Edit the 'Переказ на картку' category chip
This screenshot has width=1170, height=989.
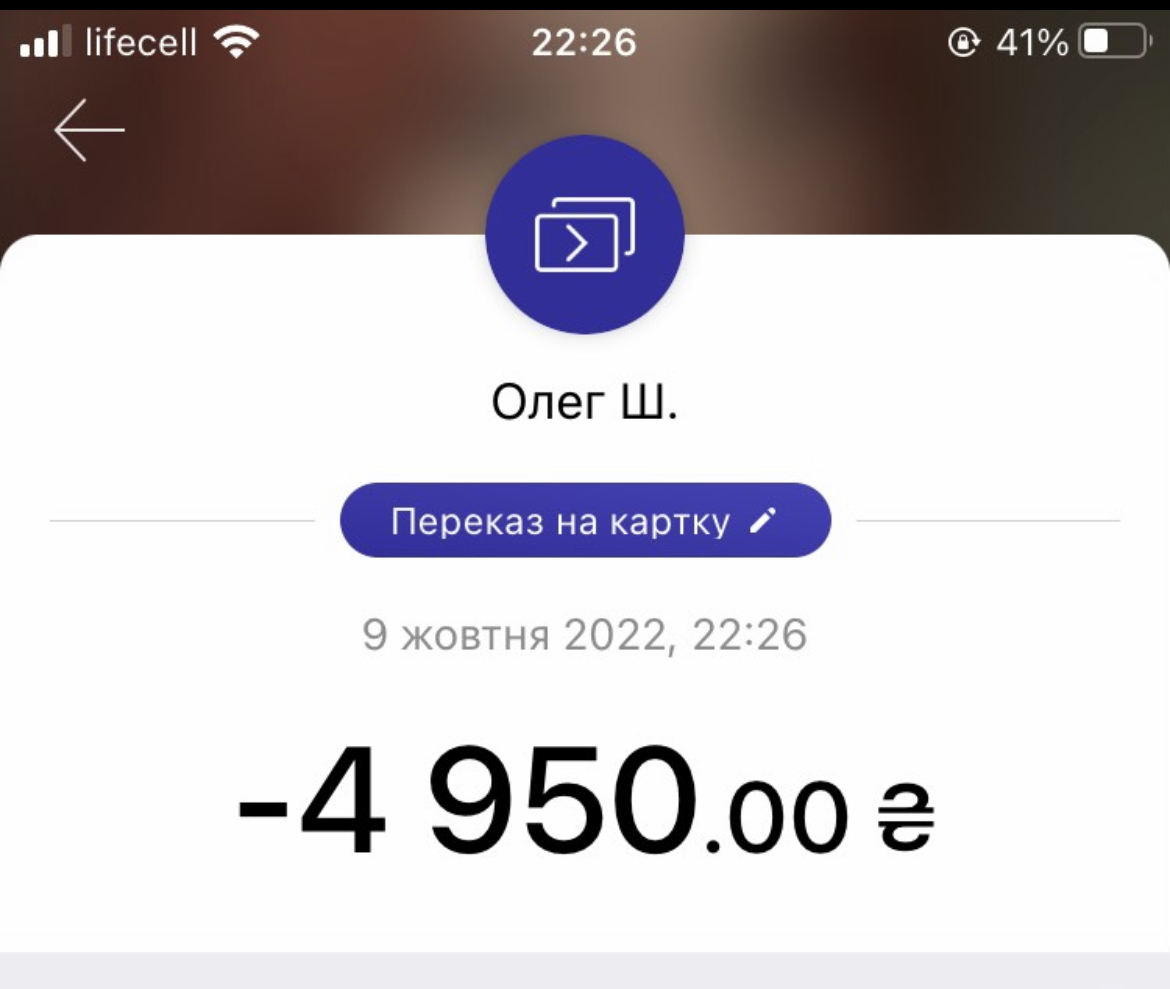[585, 521]
